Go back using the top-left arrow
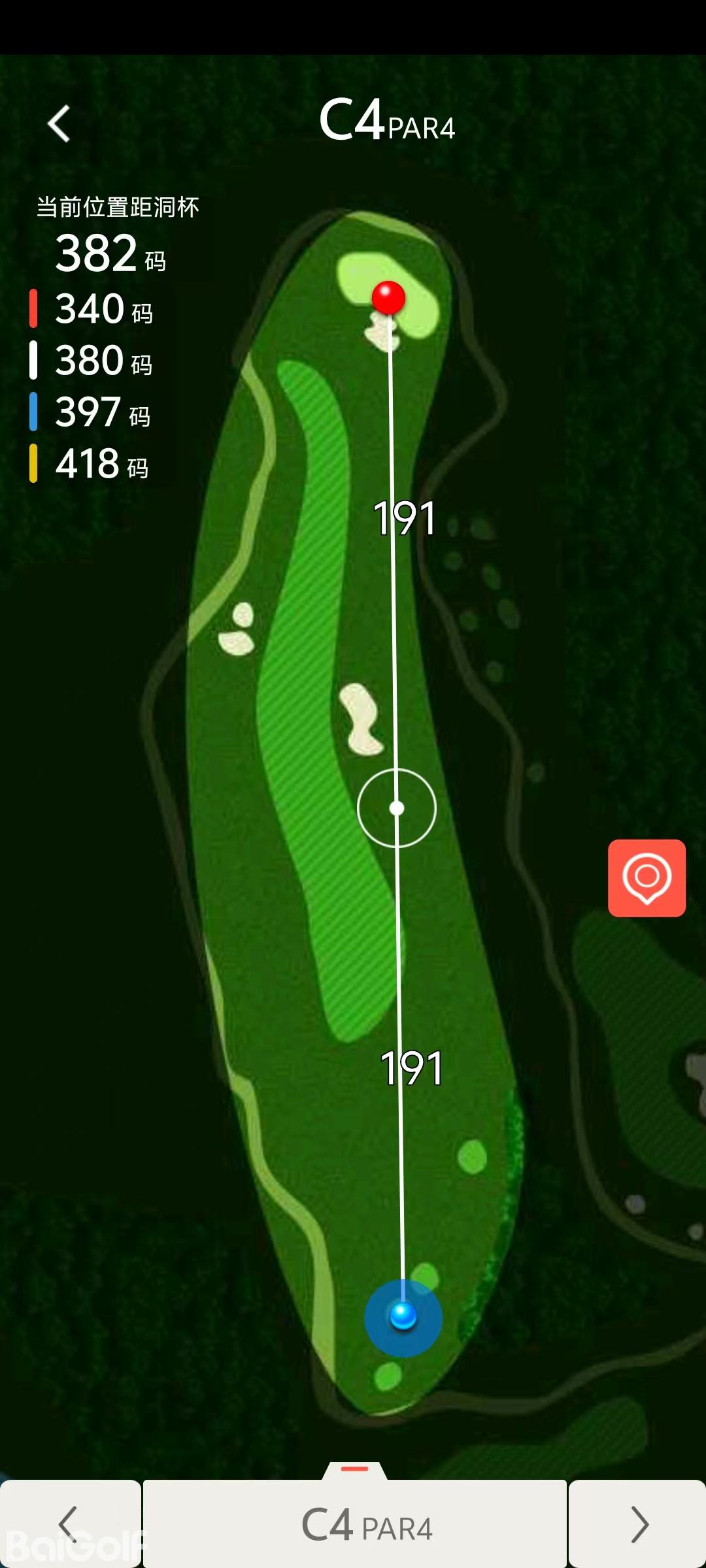Viewport: 706px width, 1568px height. coord(59,123)
